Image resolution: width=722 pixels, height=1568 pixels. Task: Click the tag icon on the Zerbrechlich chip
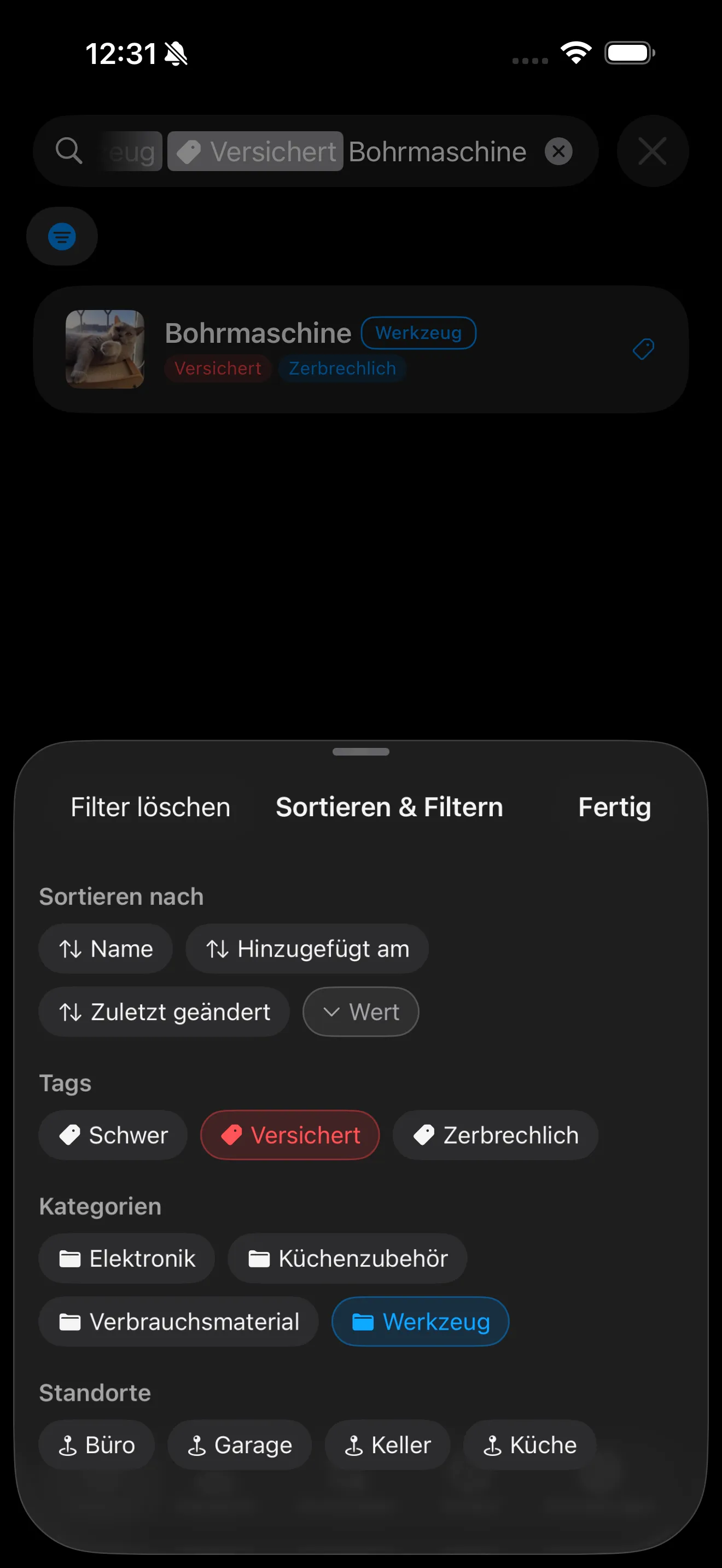coord(424,1134)
